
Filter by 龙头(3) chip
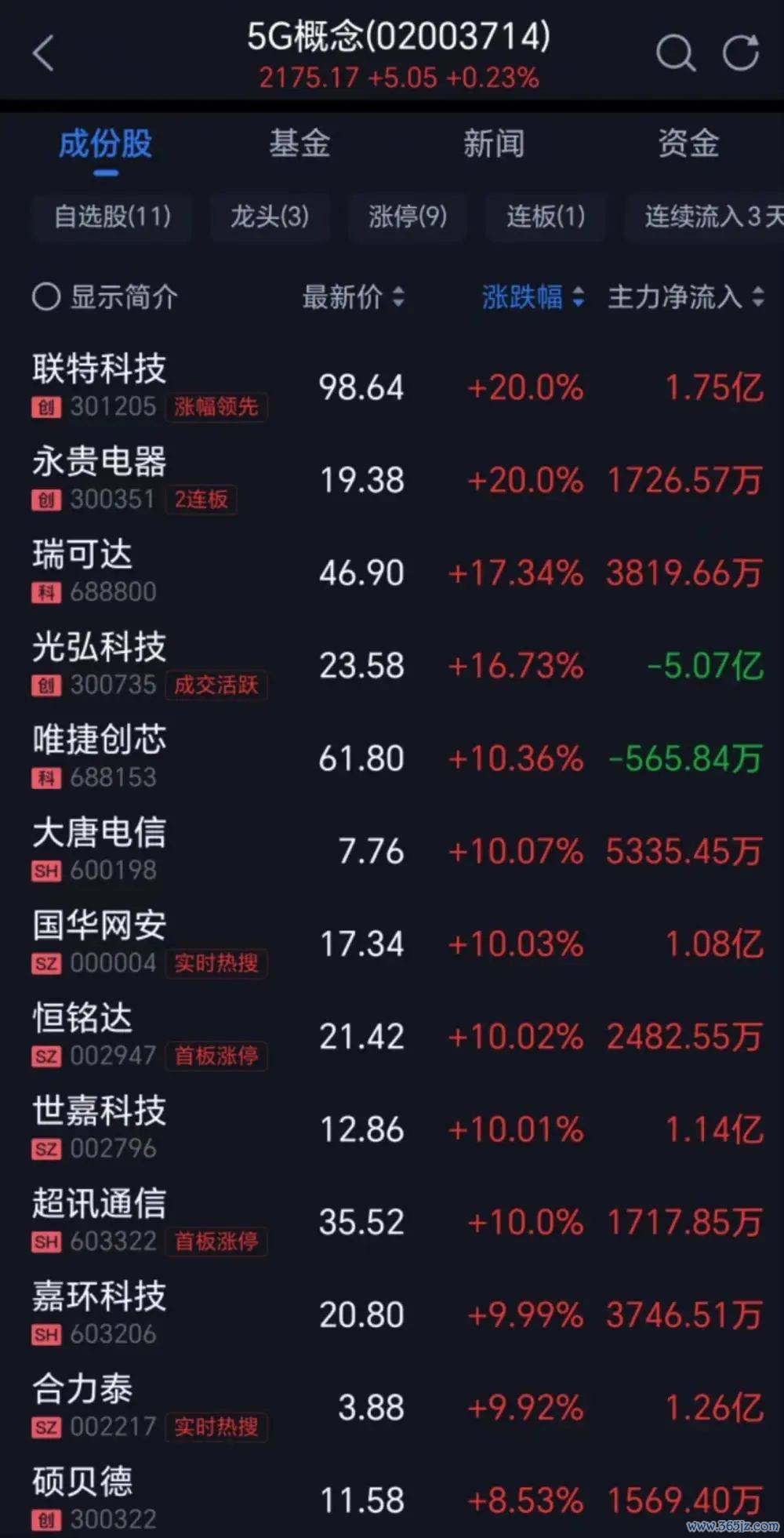click(x=270, y=216)
